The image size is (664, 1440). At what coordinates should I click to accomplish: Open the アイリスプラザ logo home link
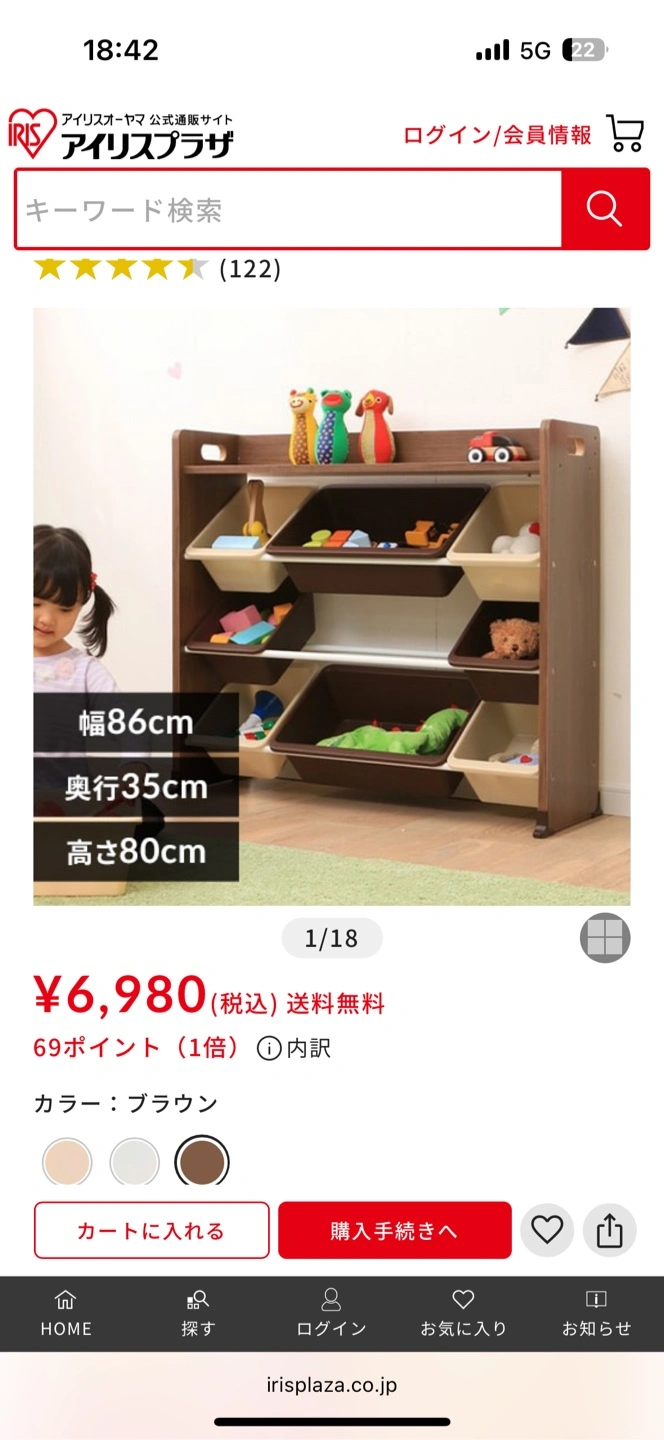coord(121,134)
